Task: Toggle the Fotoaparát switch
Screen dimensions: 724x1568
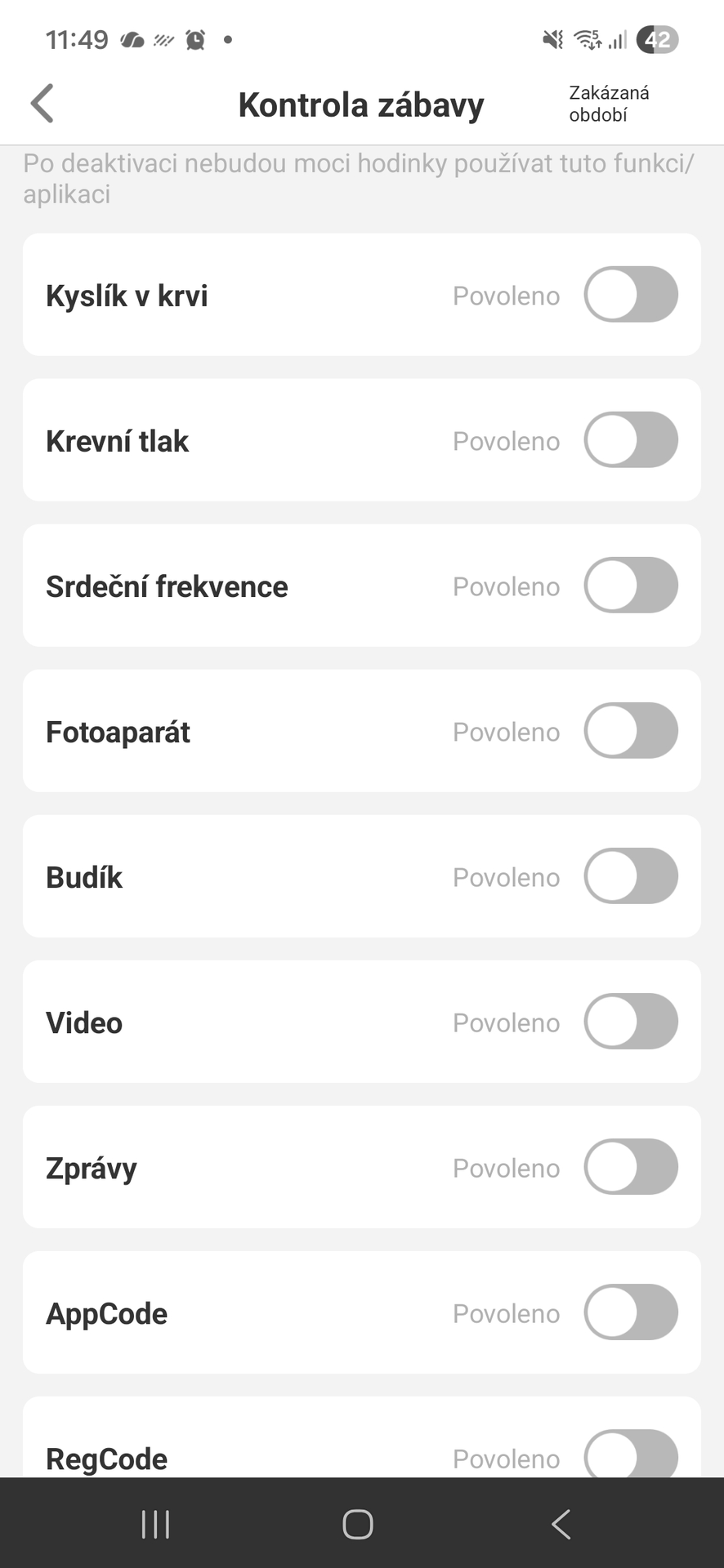Action: 630,730
